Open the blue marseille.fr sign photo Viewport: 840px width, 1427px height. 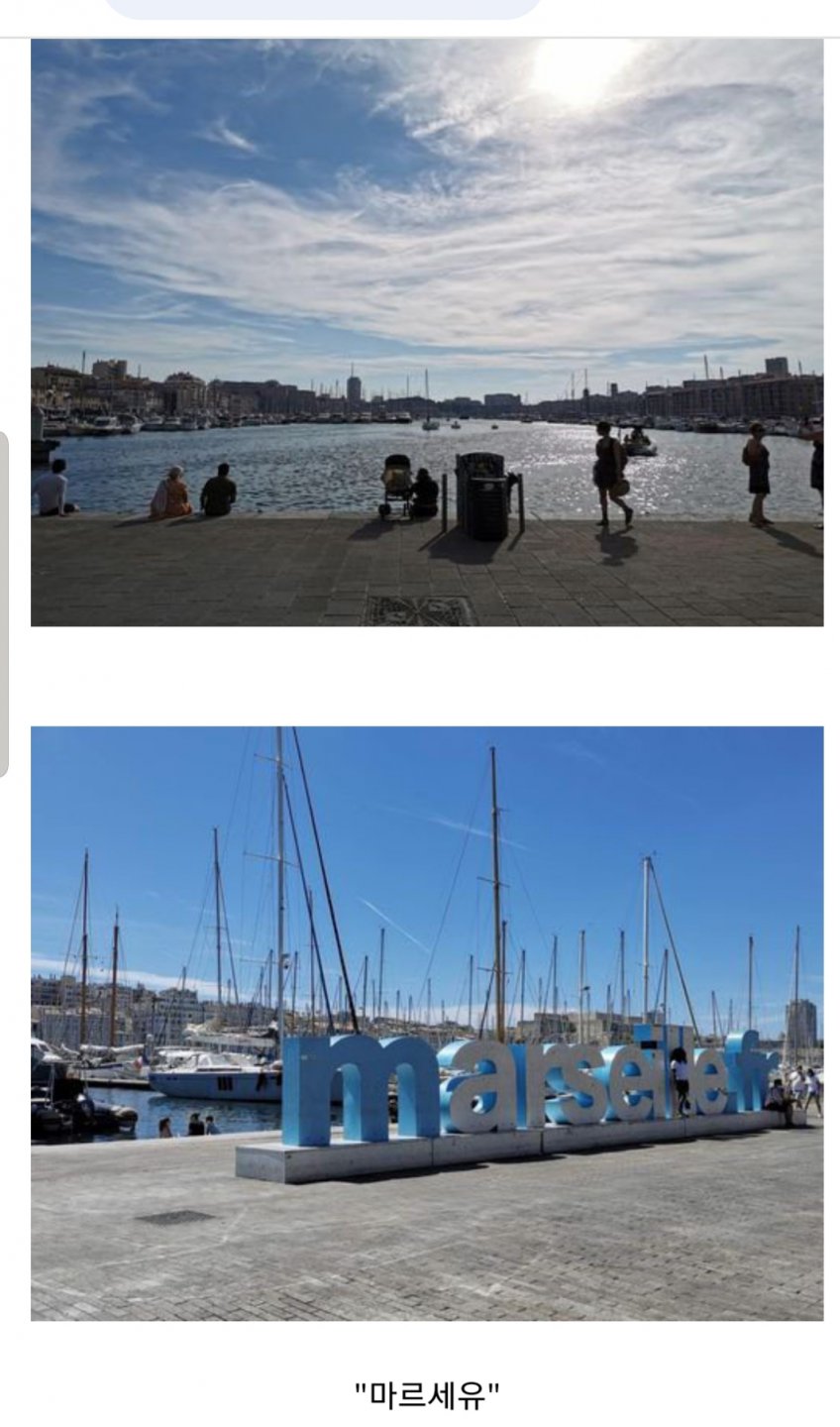click(426, 1023)
